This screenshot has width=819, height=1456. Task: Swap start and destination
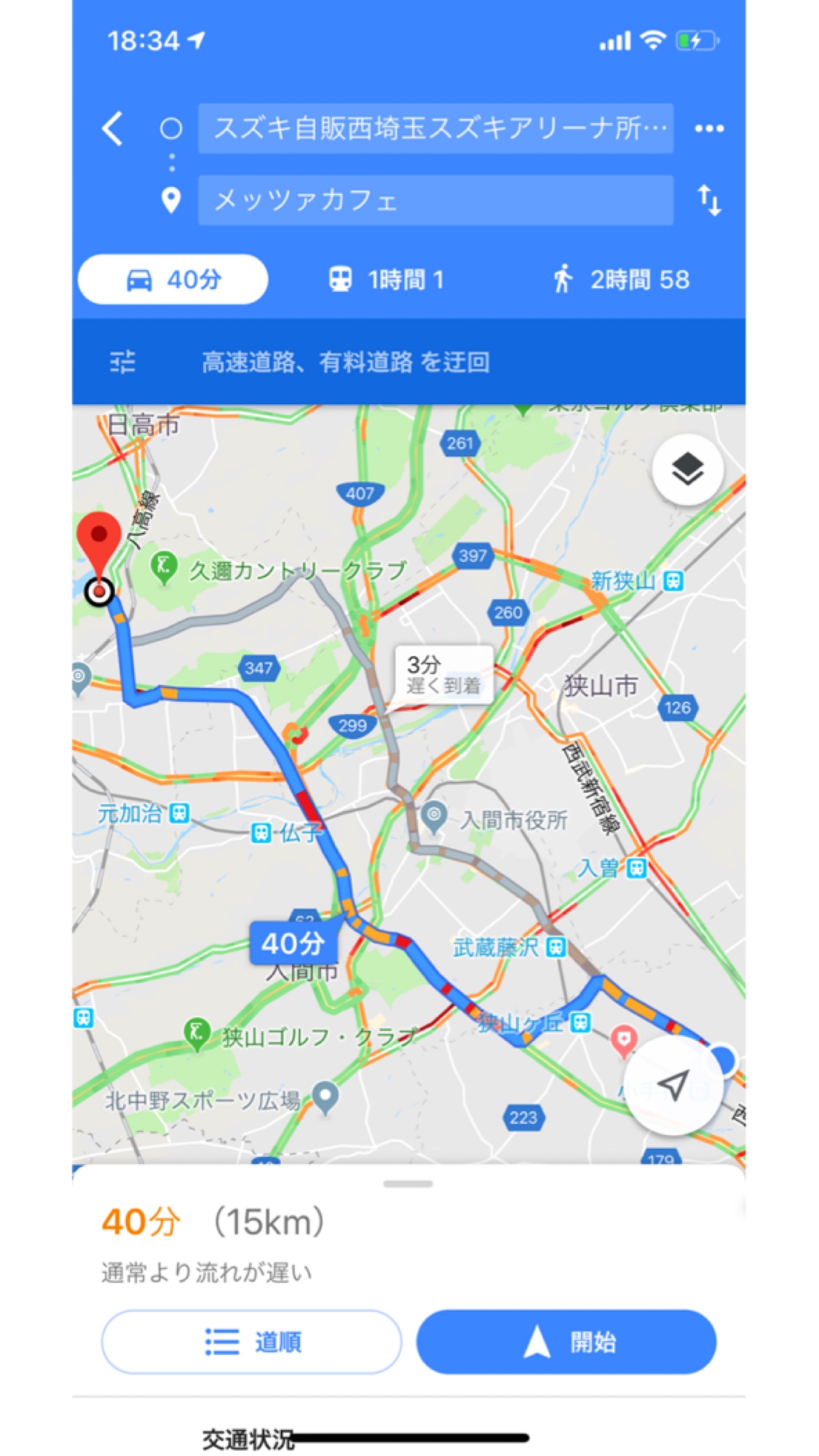[708, 200]
